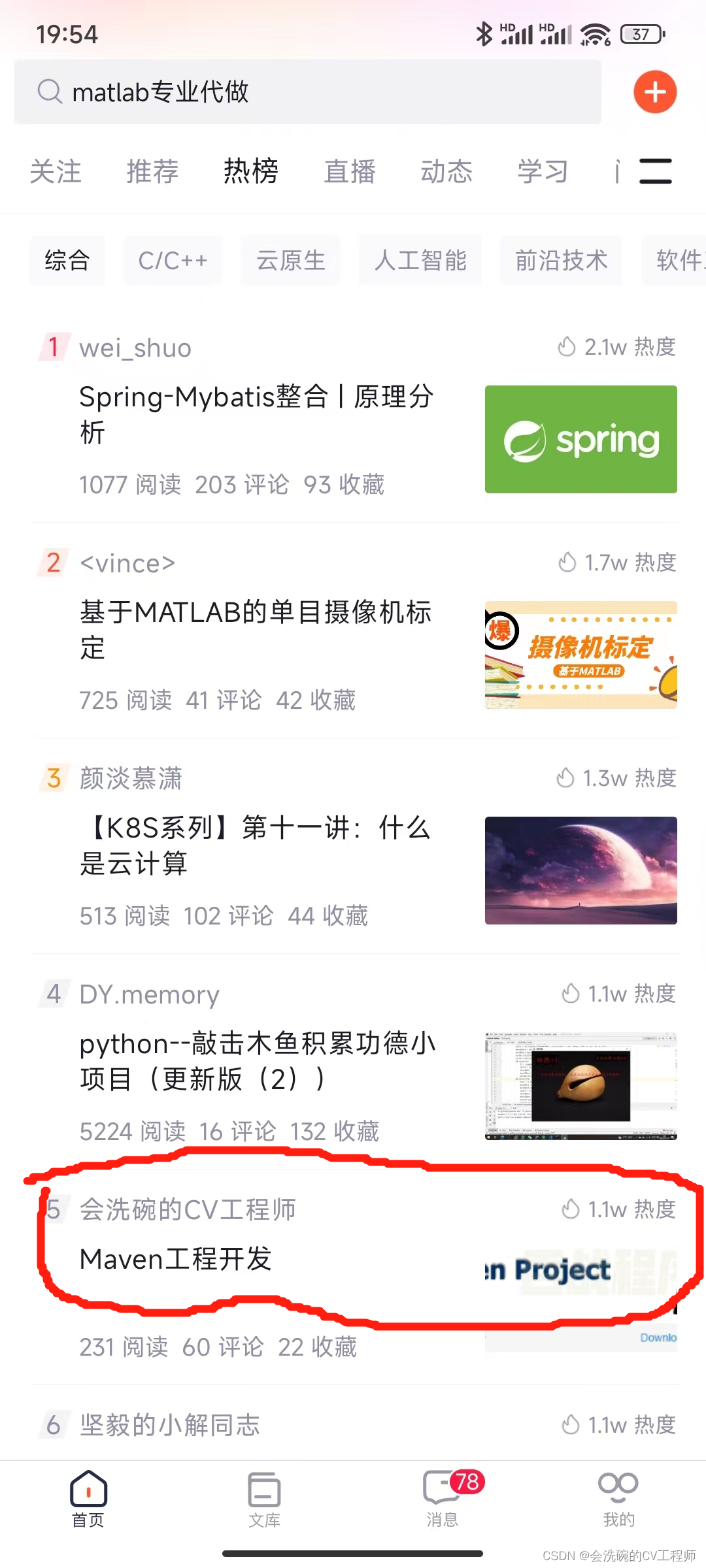Screen dimensions: 706x1568
Task: Open the channel list menu icon
Action: [x=655, y=171]
